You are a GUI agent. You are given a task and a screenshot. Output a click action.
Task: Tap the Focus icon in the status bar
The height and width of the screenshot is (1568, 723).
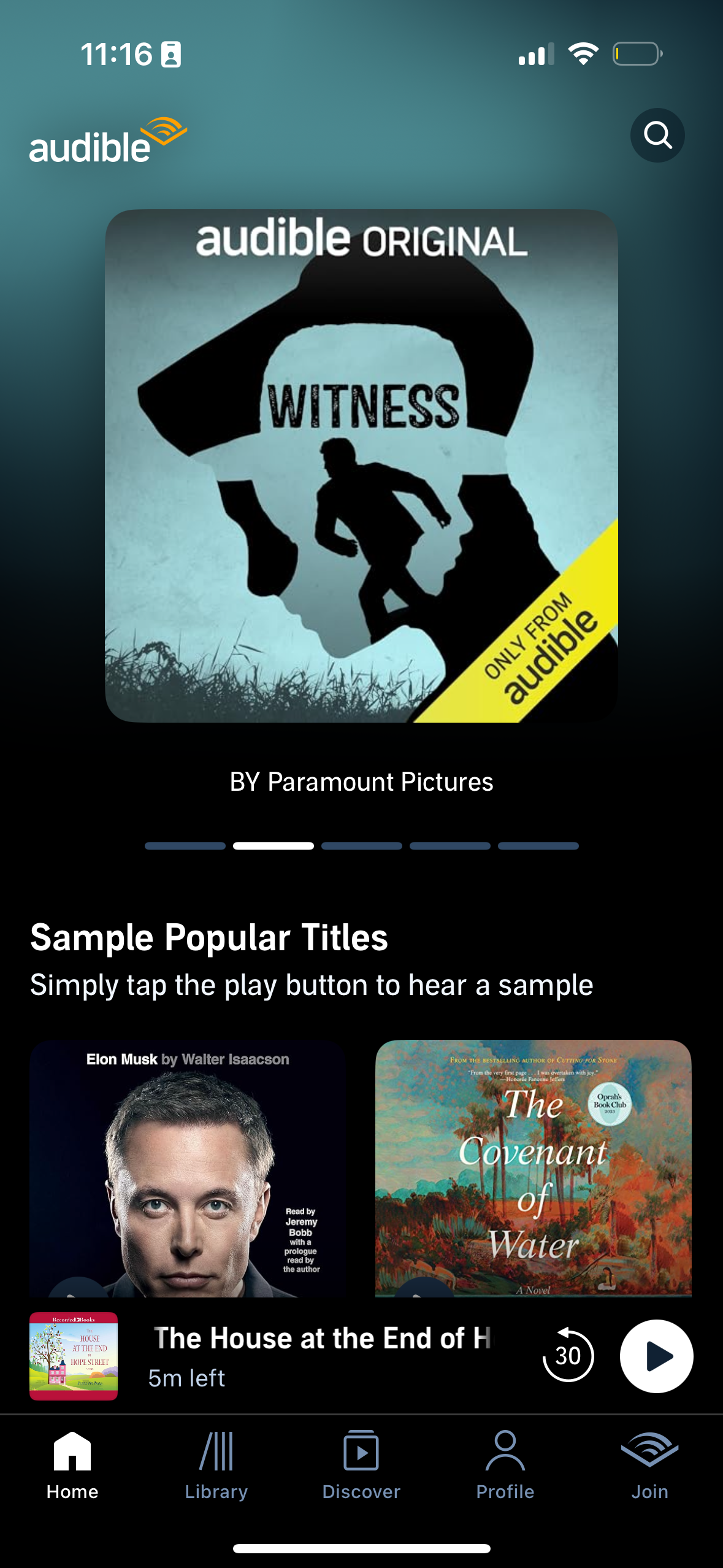click(x=170, y=55)
